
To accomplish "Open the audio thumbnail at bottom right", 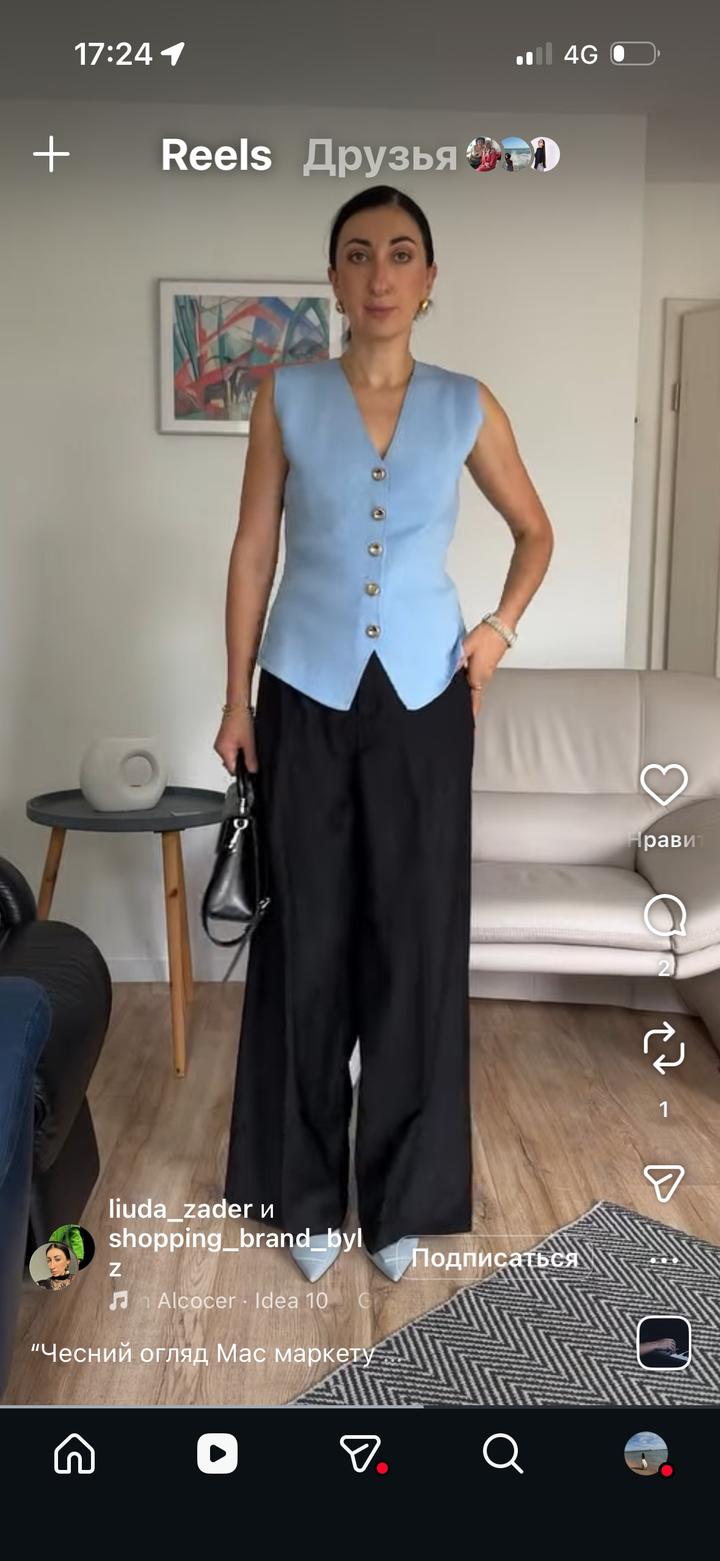I will coord(664,1342).
